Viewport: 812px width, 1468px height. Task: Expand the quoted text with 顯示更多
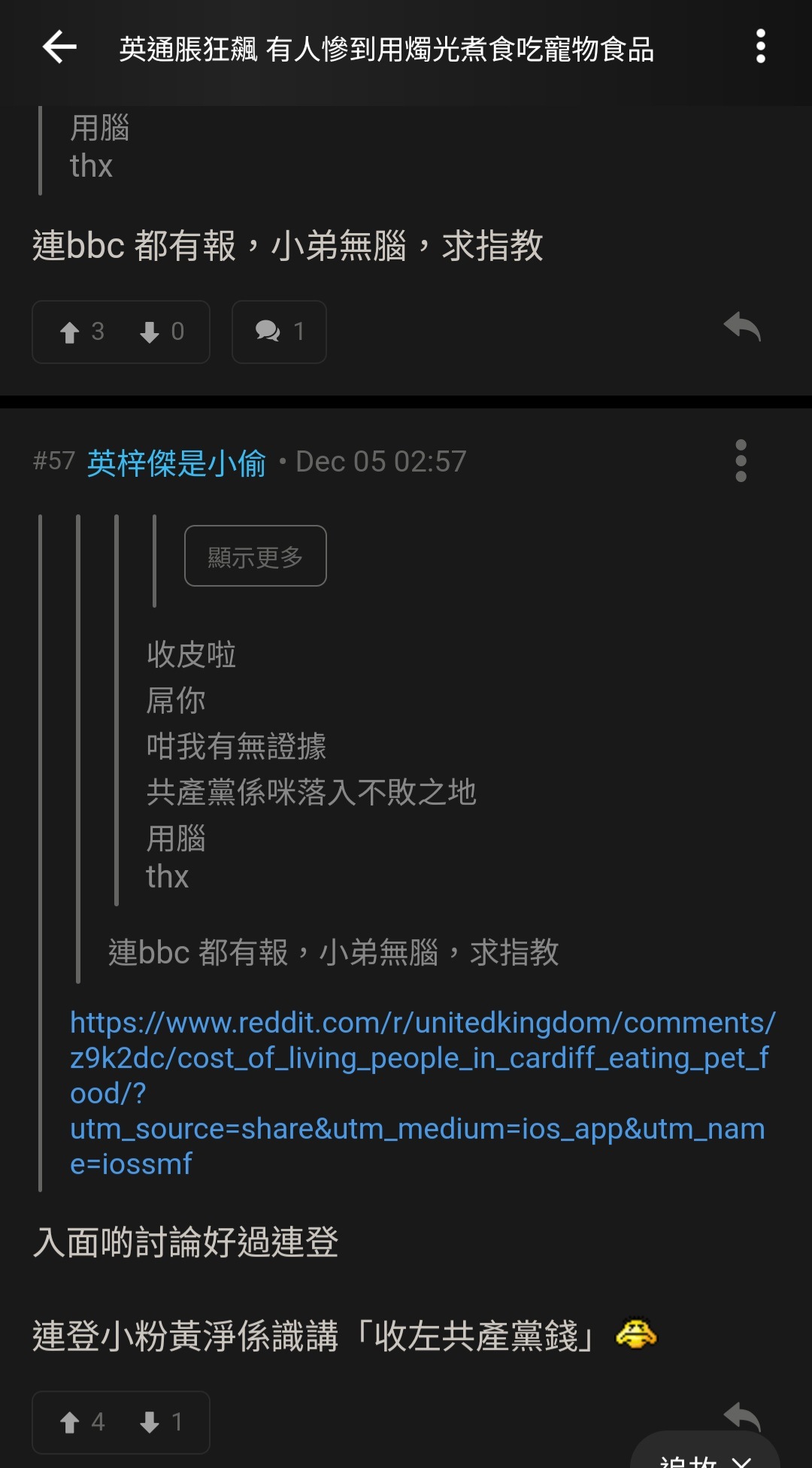coord(255,556)
